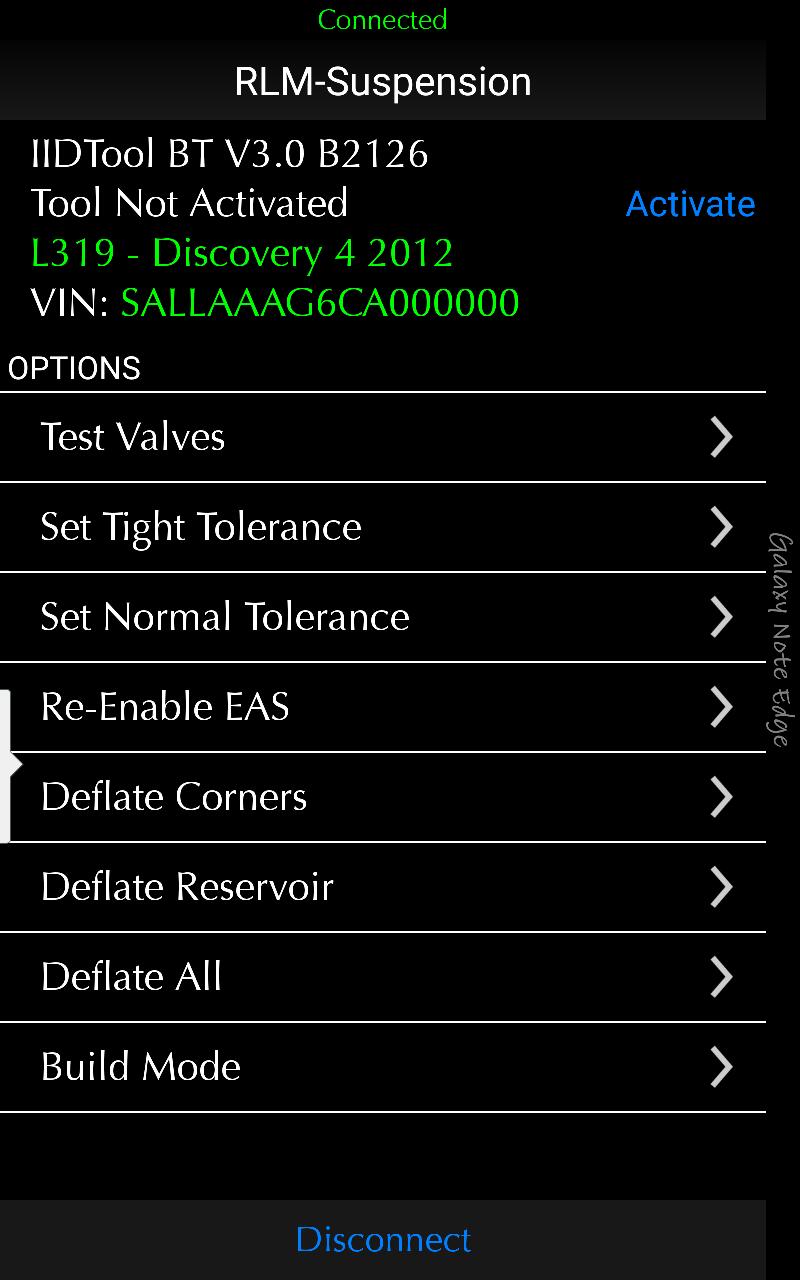Disconnect from the tool
This screenshot has width=800, height=1280.
point(383,1240)
